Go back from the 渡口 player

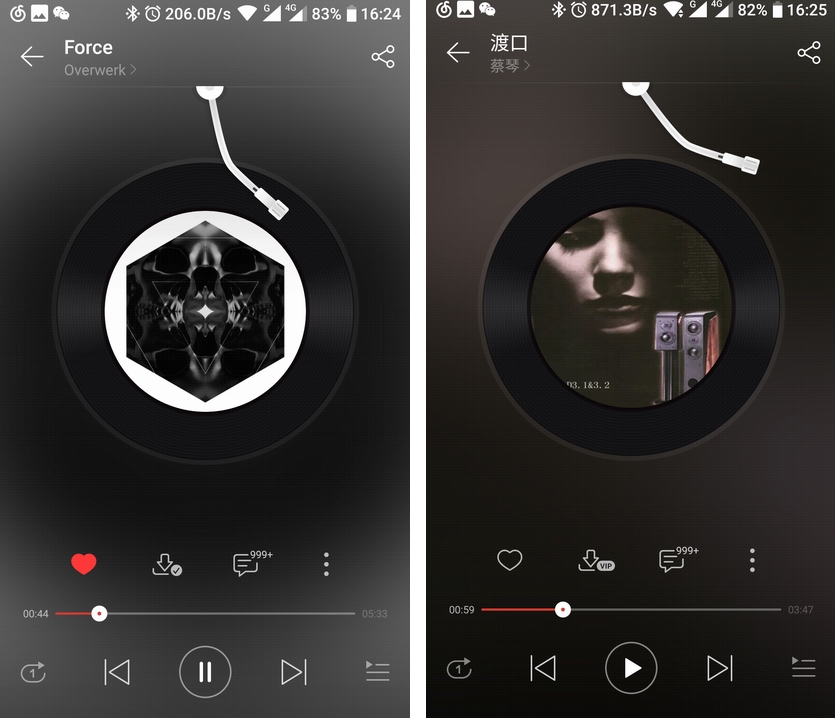pyautogui.click(x=458, y=53)
